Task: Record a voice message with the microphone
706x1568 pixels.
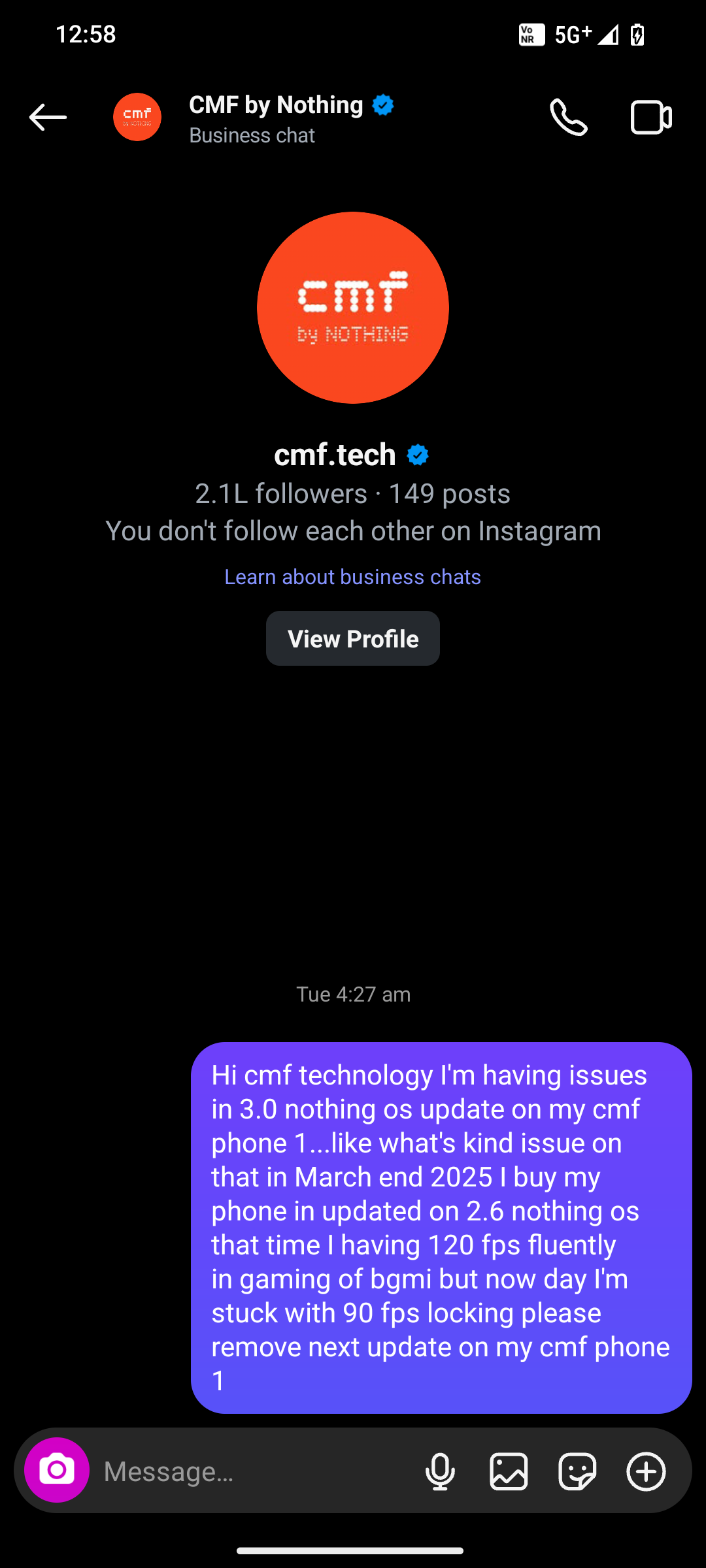Action: [x=440, y=1471]
